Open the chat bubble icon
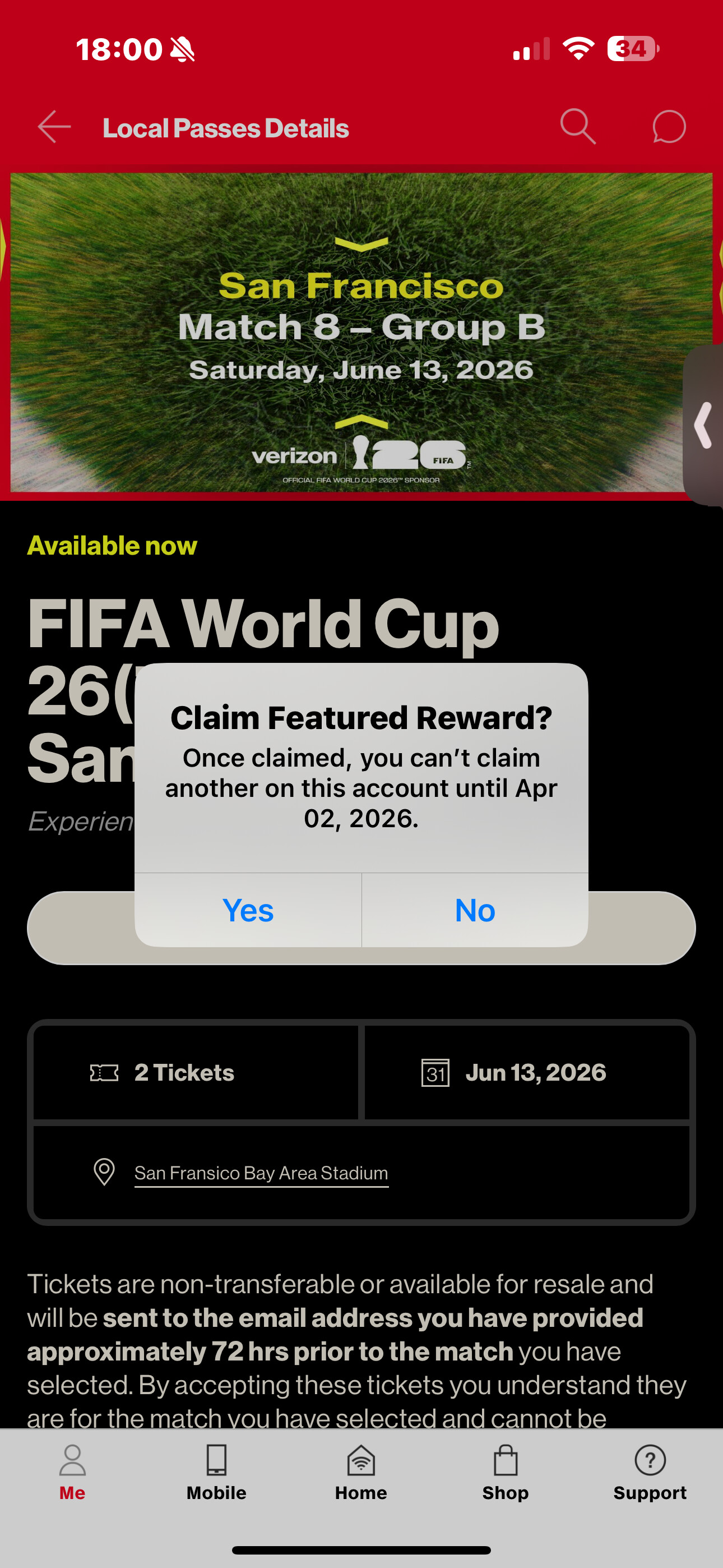 click(669, 127)
